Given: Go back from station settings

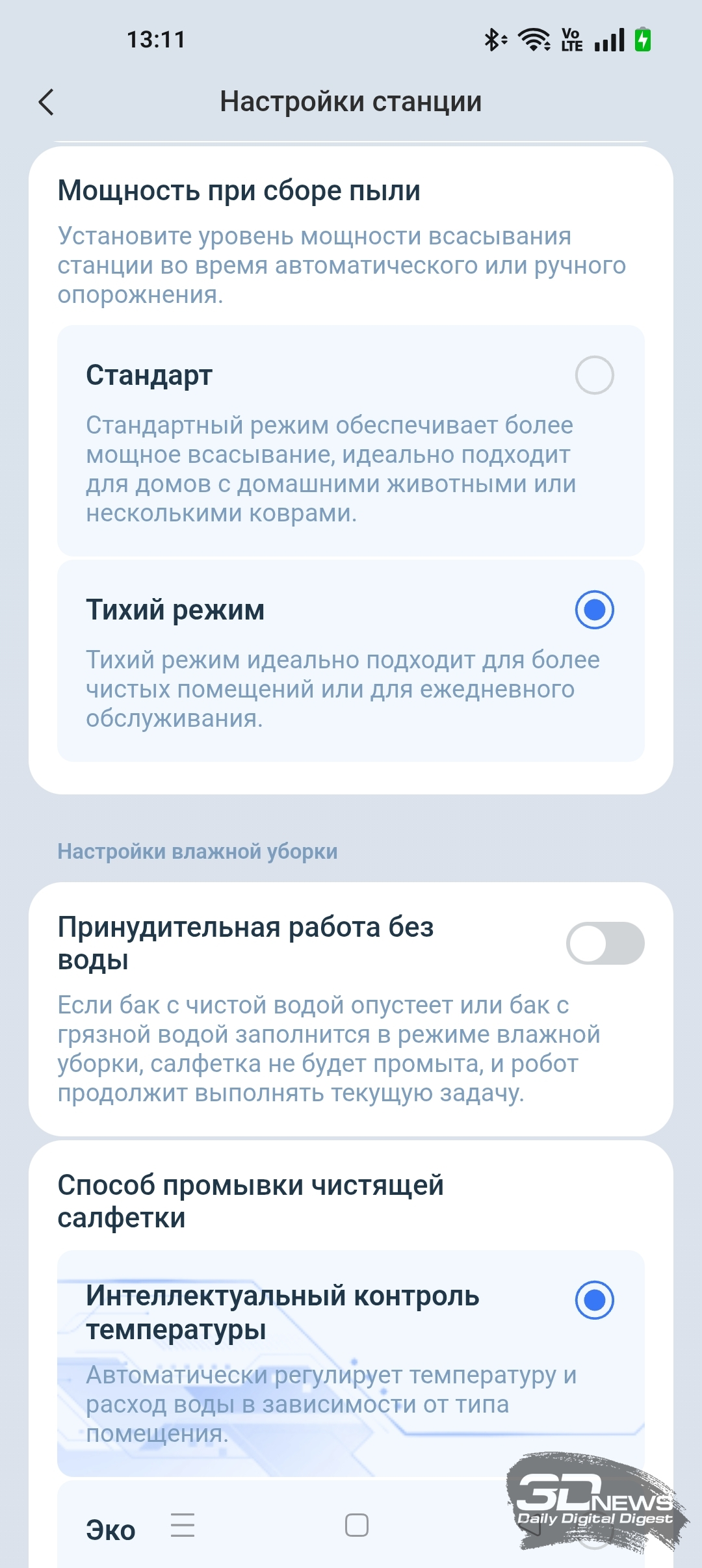Looking at the screenshot, I should (46, 102).
